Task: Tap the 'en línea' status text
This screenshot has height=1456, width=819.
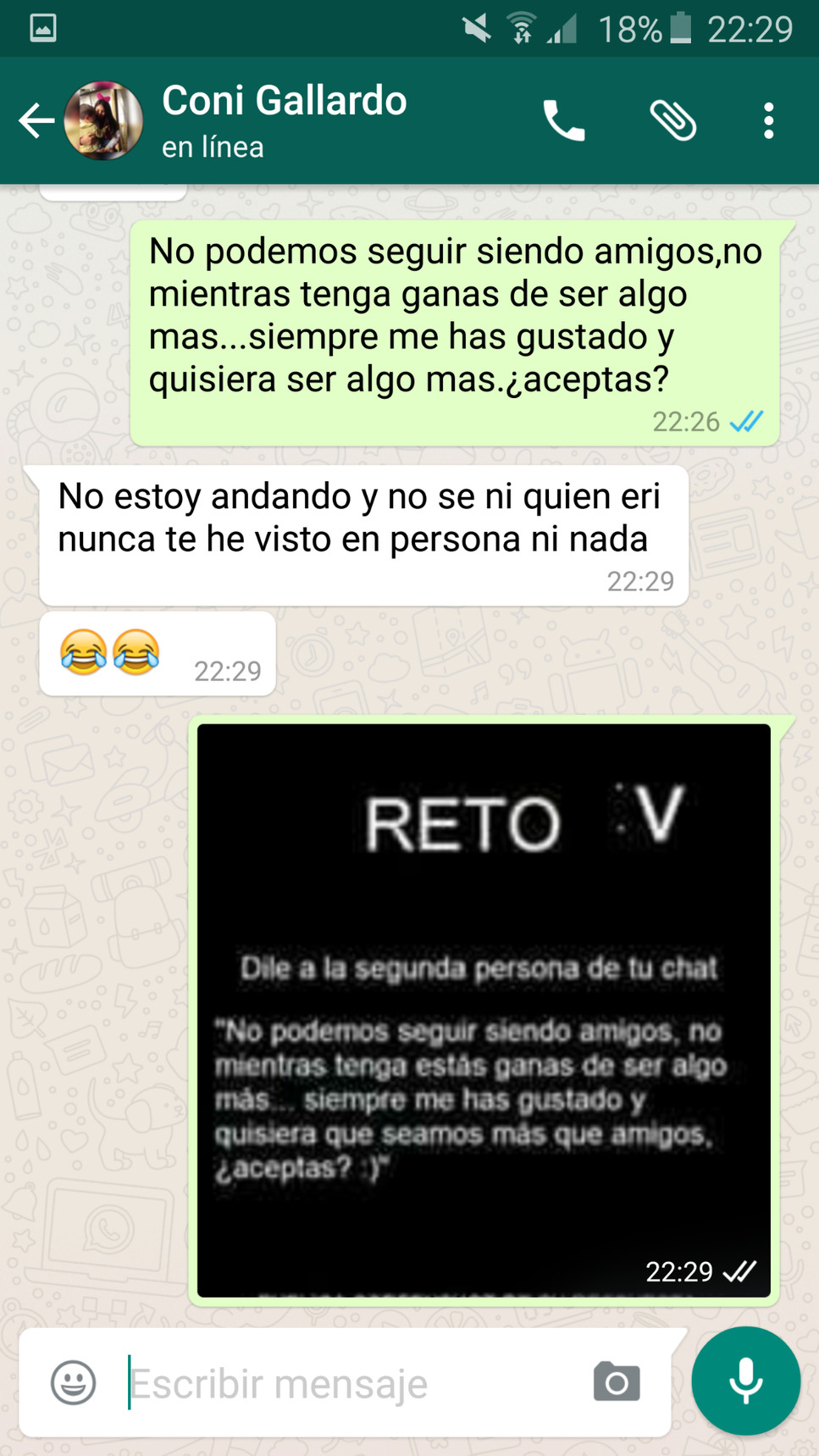Action: [212, 147]
